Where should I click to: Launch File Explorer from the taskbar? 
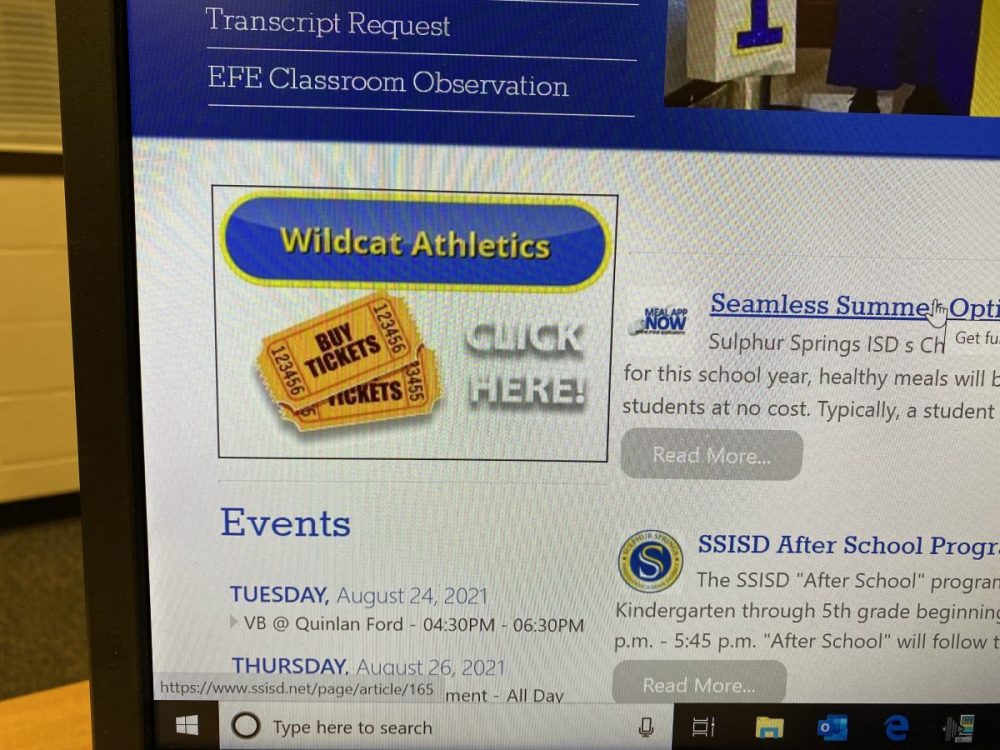(x=768, y=728)
